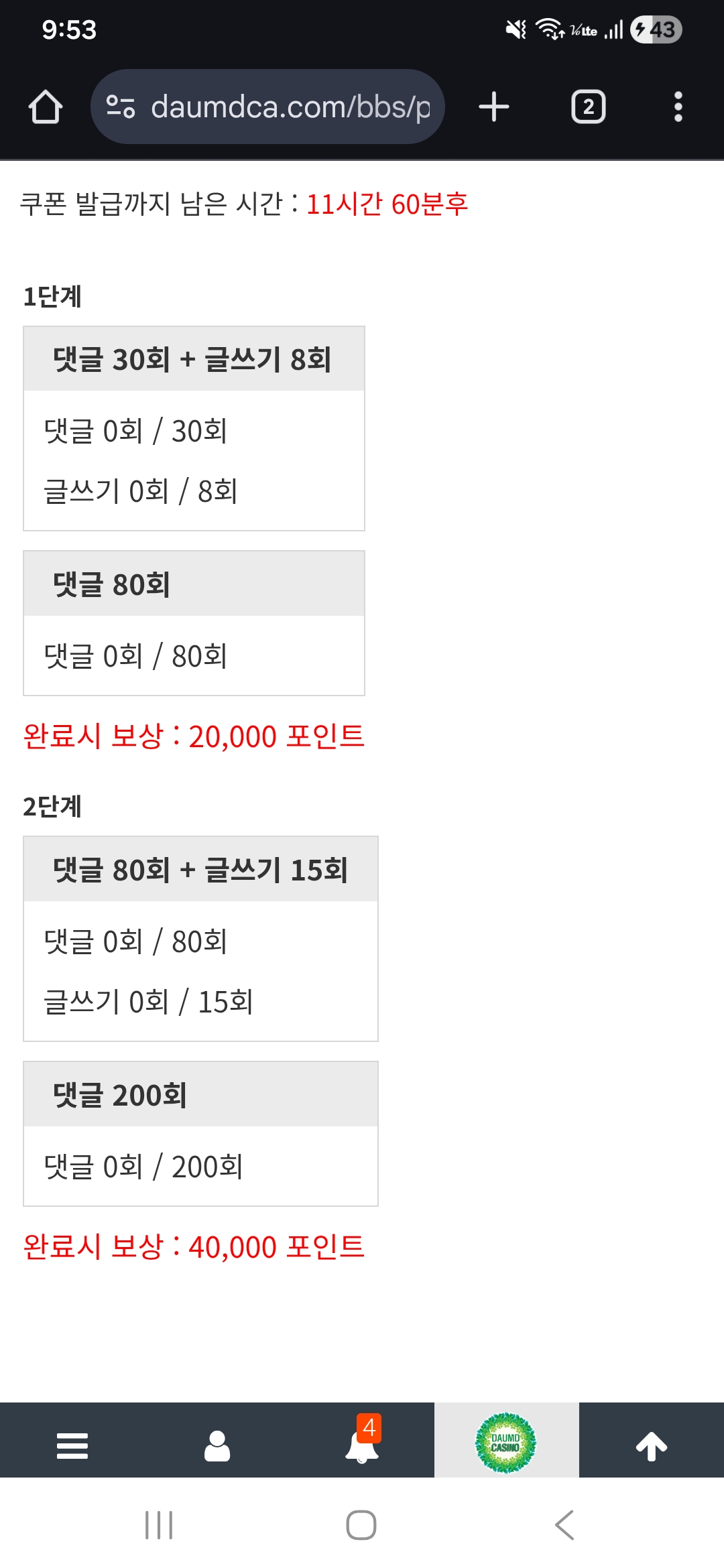The image size is (724, 1568).
Task: Jump to top with up arrow
Action: coord(651,1445)
